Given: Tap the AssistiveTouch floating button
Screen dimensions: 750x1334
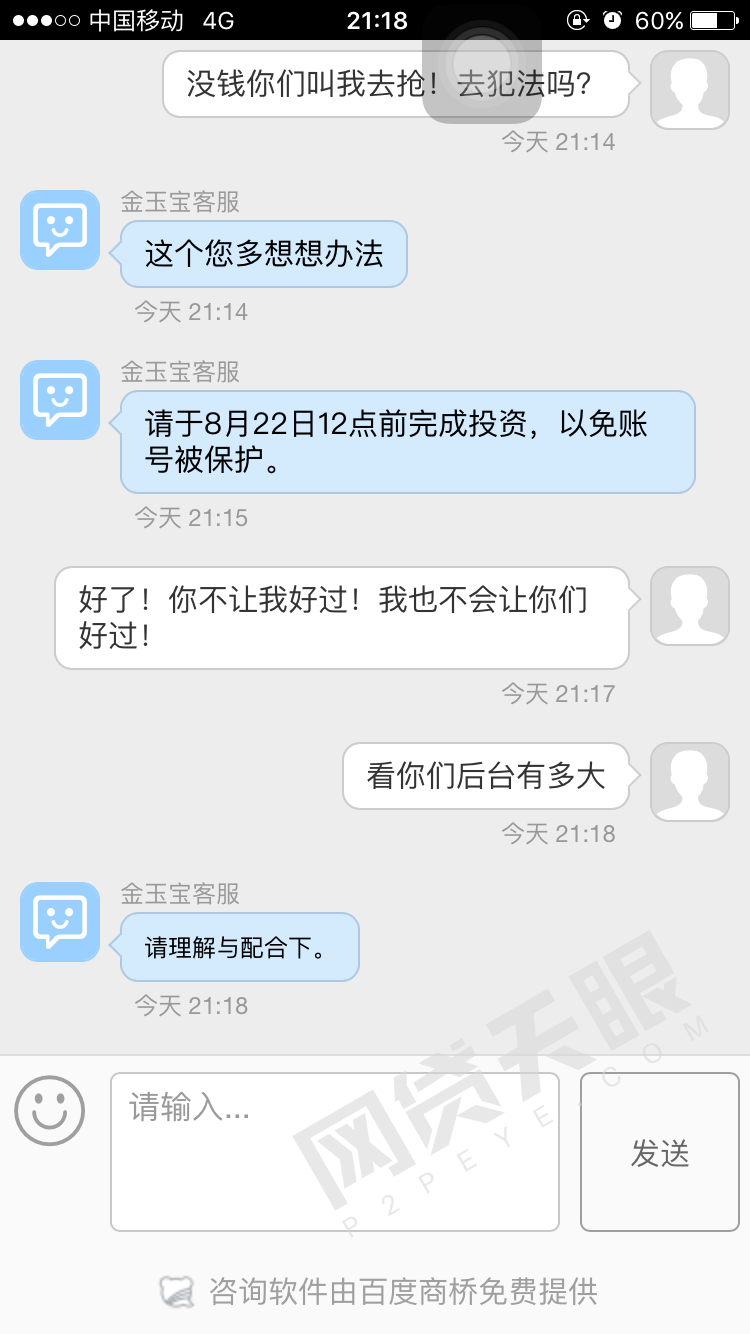Looking at the screenshot, I should (482, 66).
